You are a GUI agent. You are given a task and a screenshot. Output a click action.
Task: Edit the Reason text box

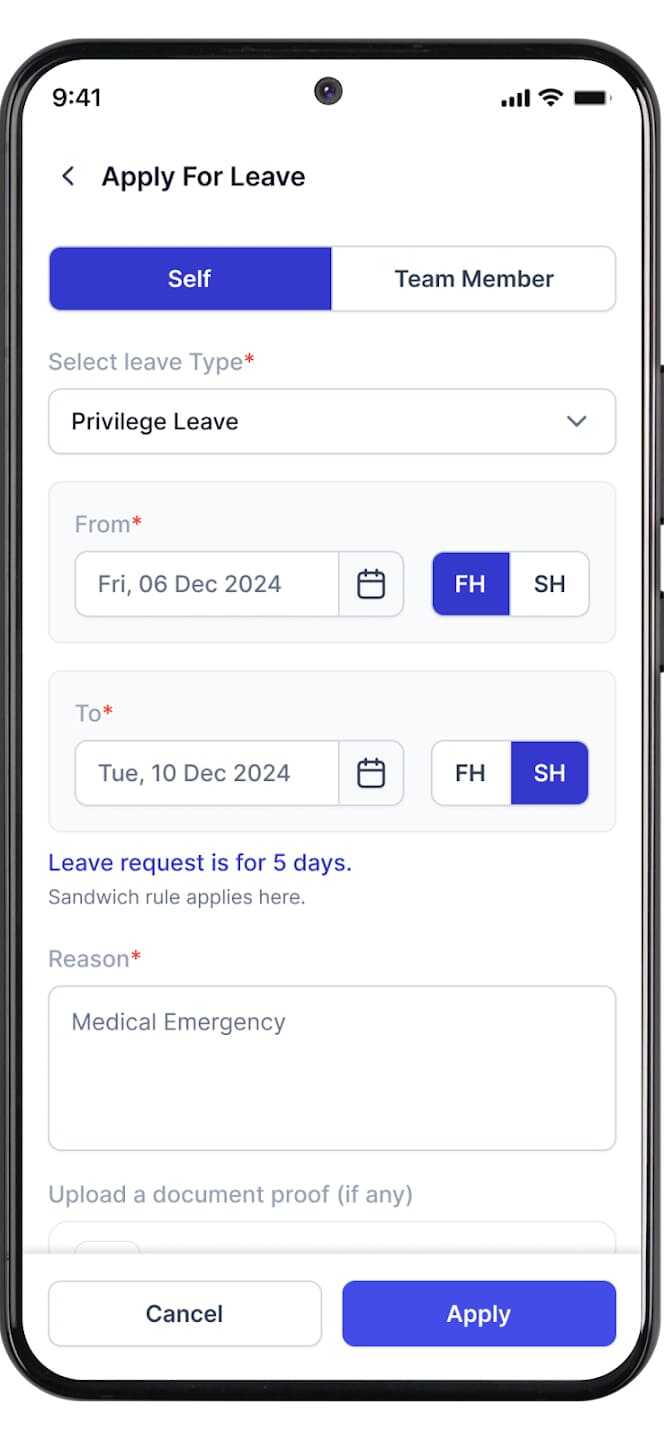pos(332,1068)
